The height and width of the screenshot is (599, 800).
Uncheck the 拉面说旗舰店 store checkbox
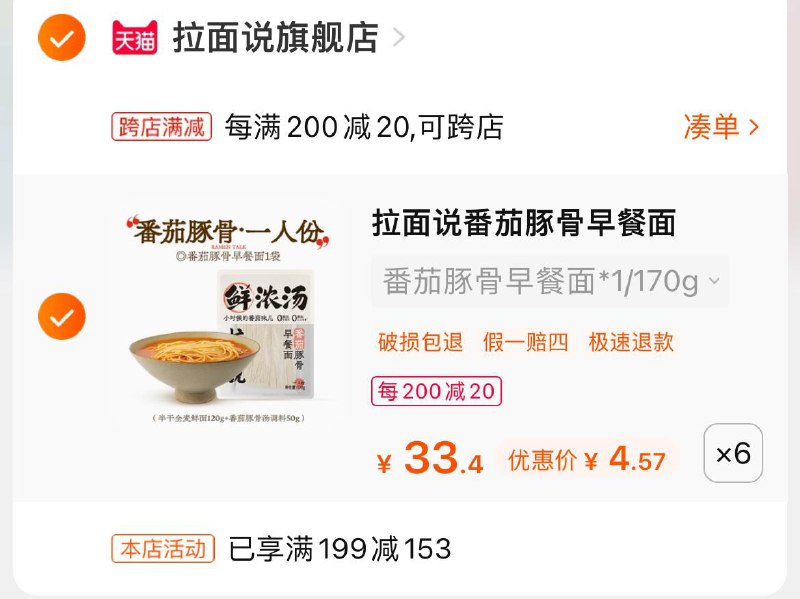(x=61, y=38)
